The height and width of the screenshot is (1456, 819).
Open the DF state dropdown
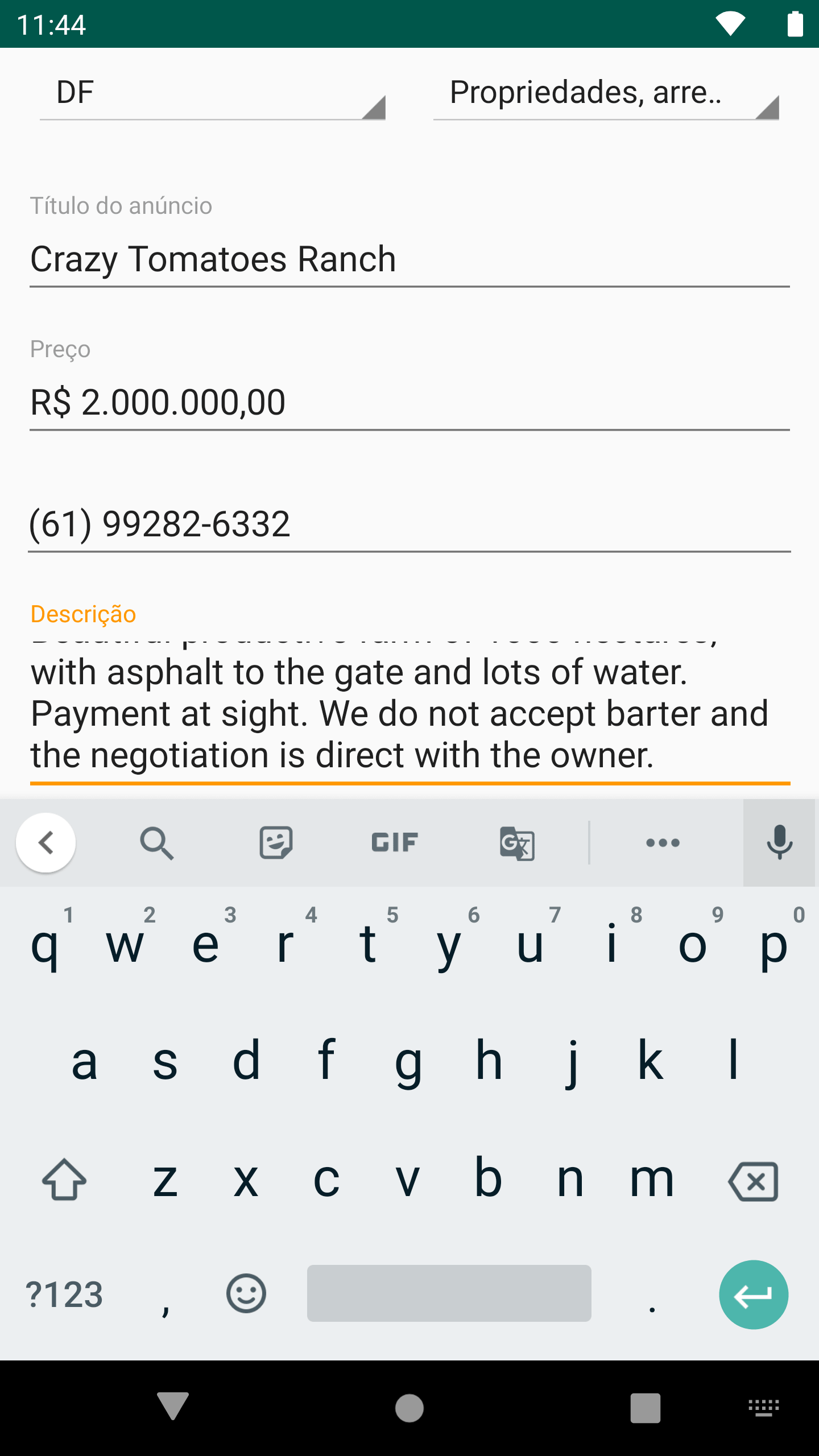[213, 93]
